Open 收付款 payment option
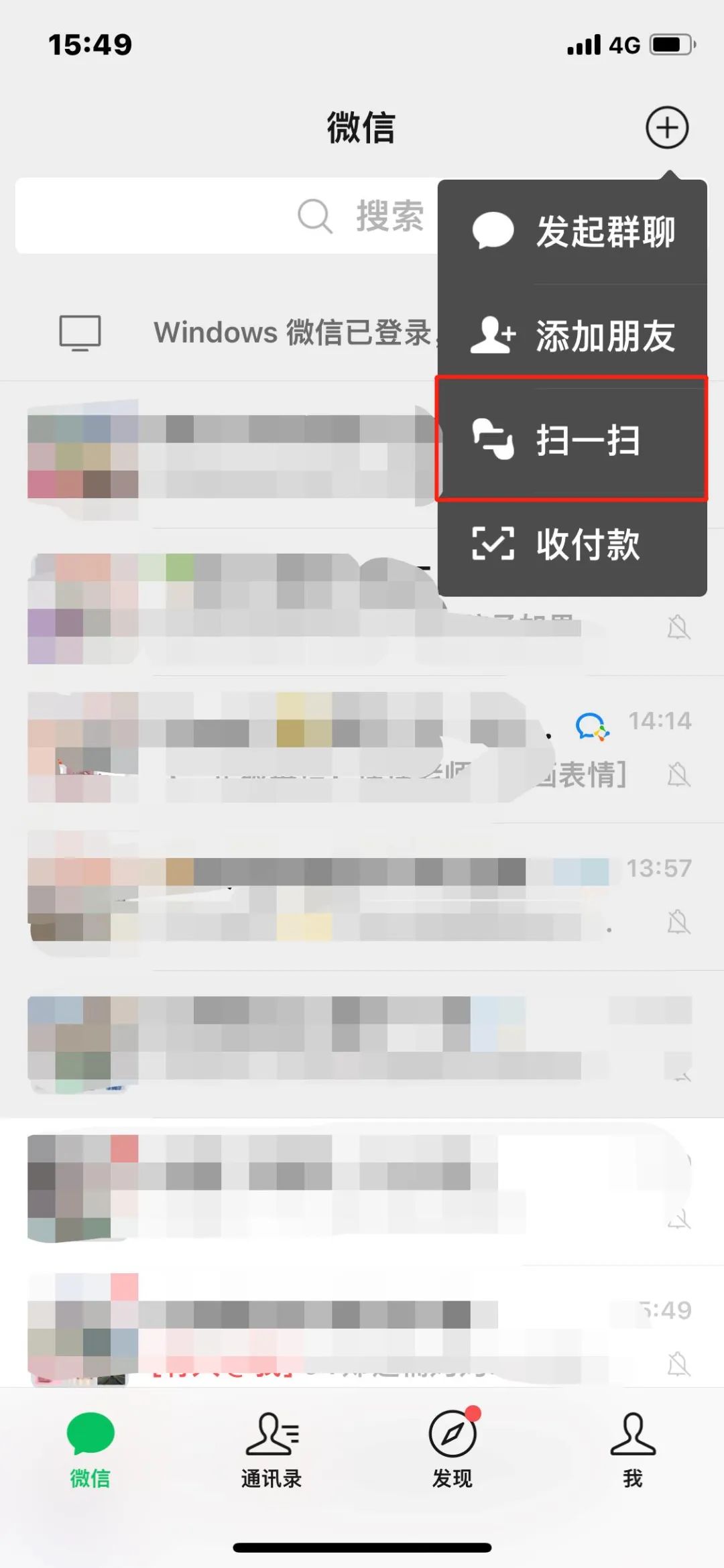 coord(572,544)
